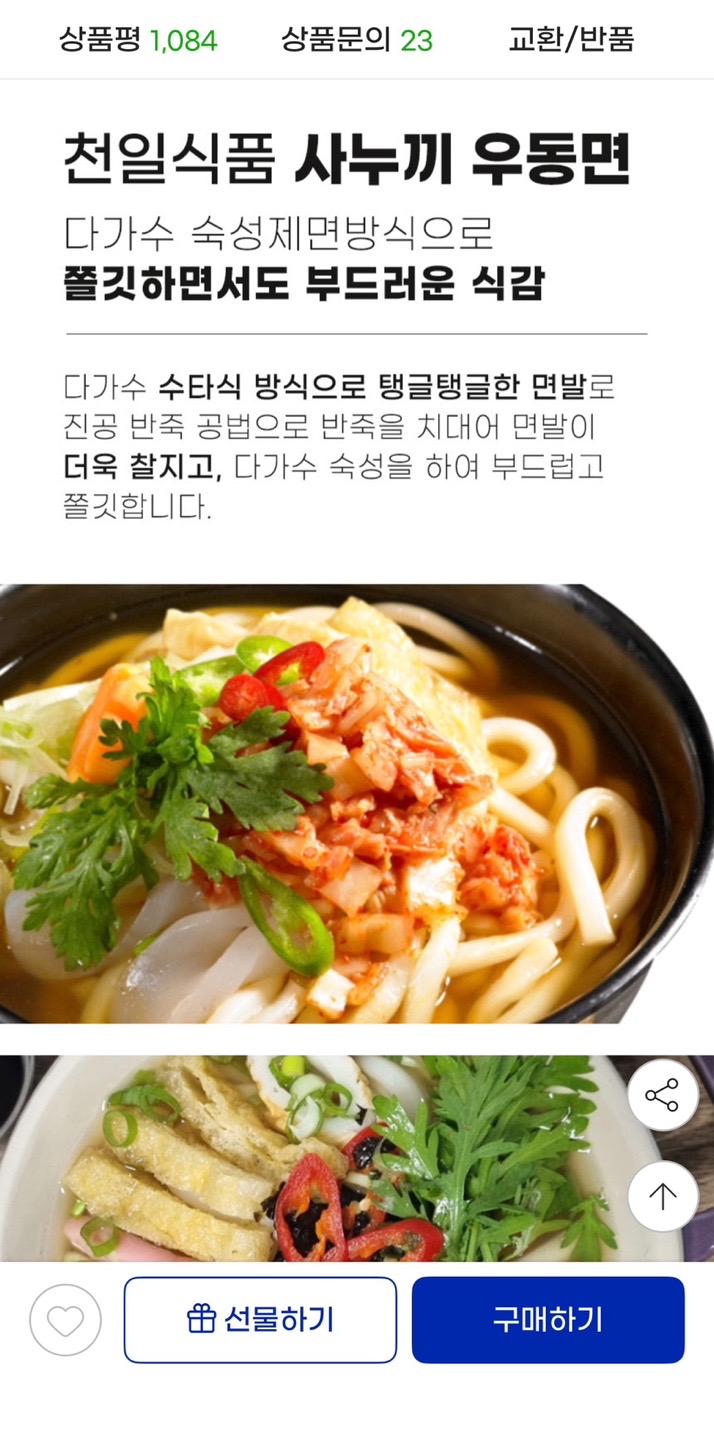Screen dimensions: 714x1440
Task: Switch to the 상품평 reviews tab
Action: pos(138,40)
